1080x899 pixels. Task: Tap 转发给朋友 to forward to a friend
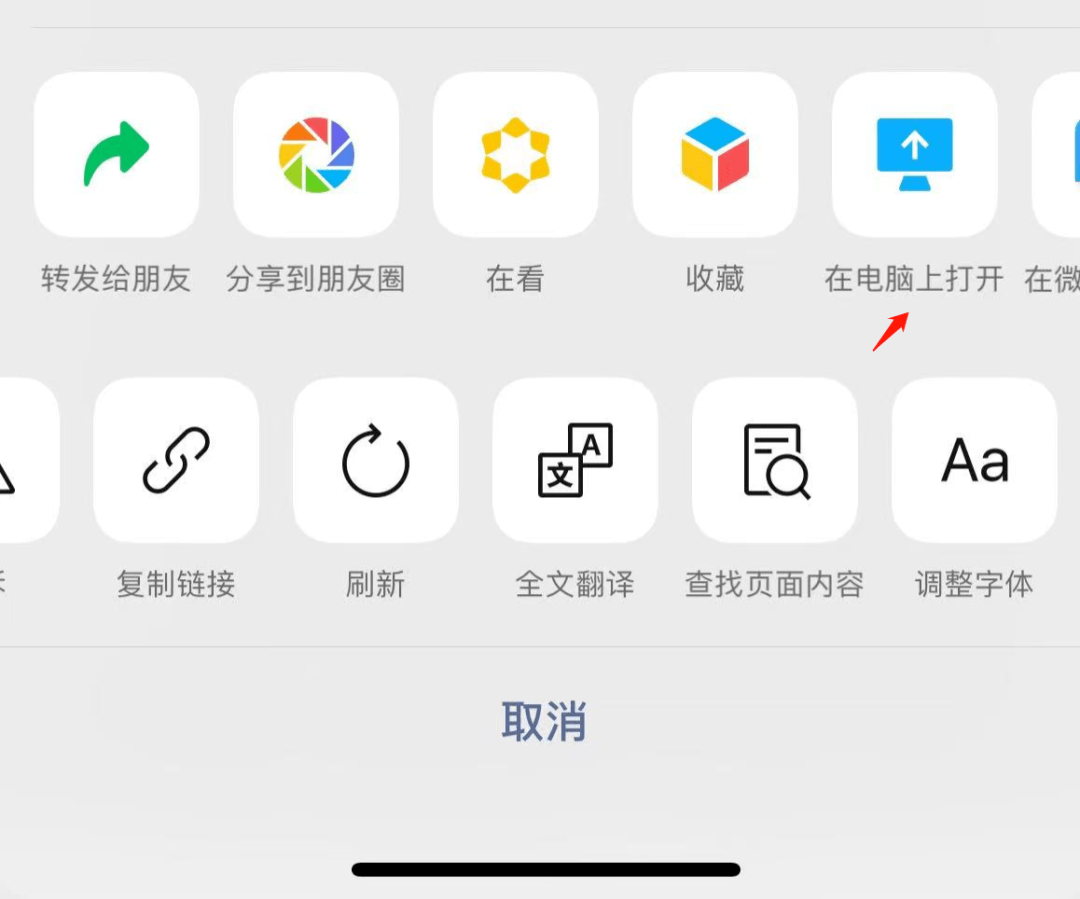tap(116, 155)
